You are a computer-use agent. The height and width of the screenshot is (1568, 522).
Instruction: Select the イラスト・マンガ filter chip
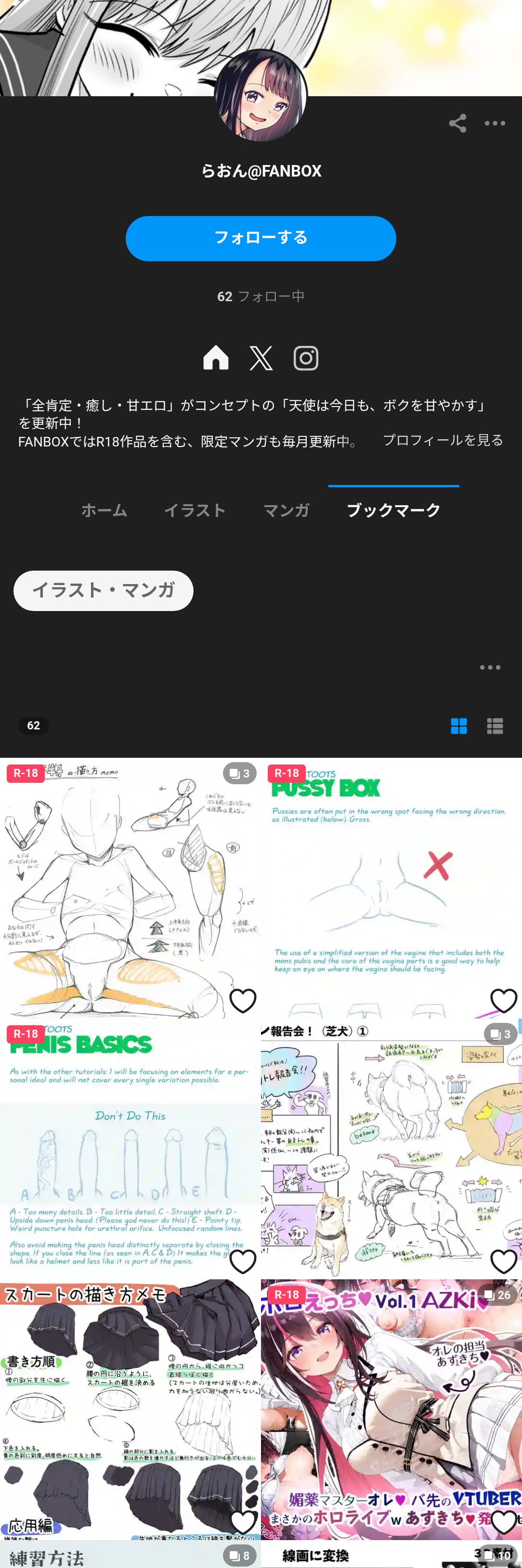coord(104,590)
